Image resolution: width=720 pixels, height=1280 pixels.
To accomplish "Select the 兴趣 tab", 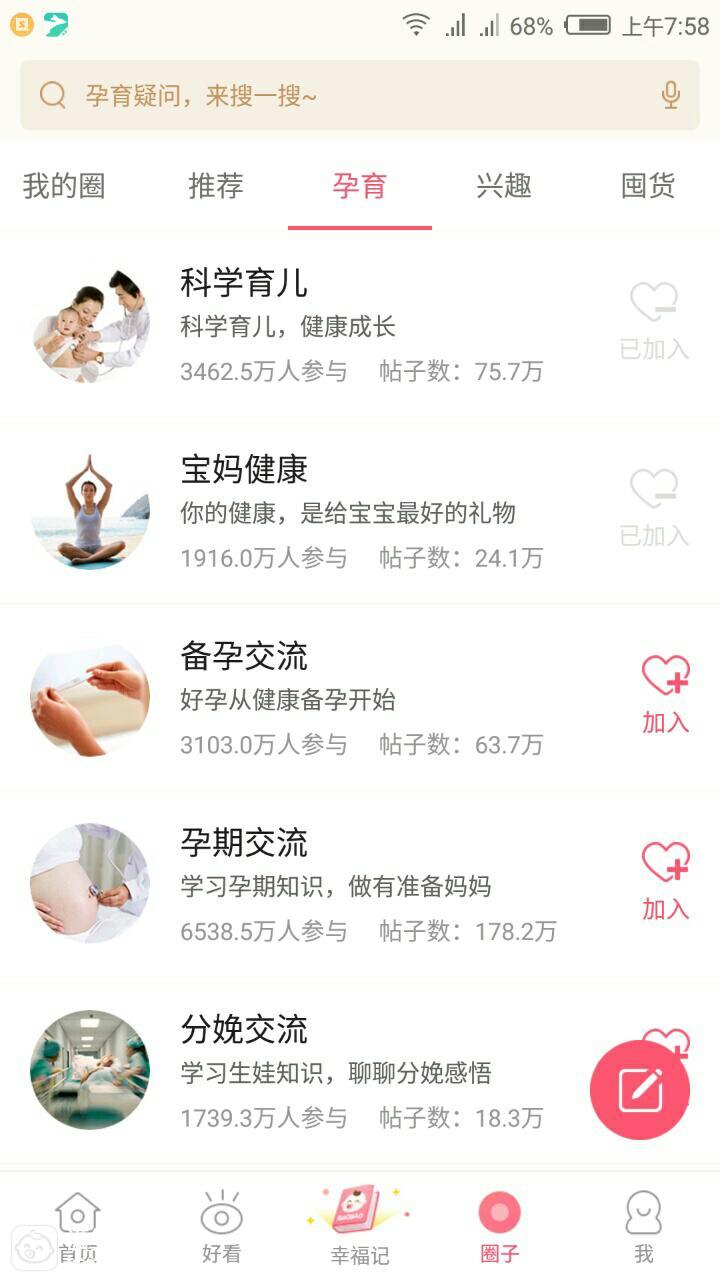I will tap(503, 186).
